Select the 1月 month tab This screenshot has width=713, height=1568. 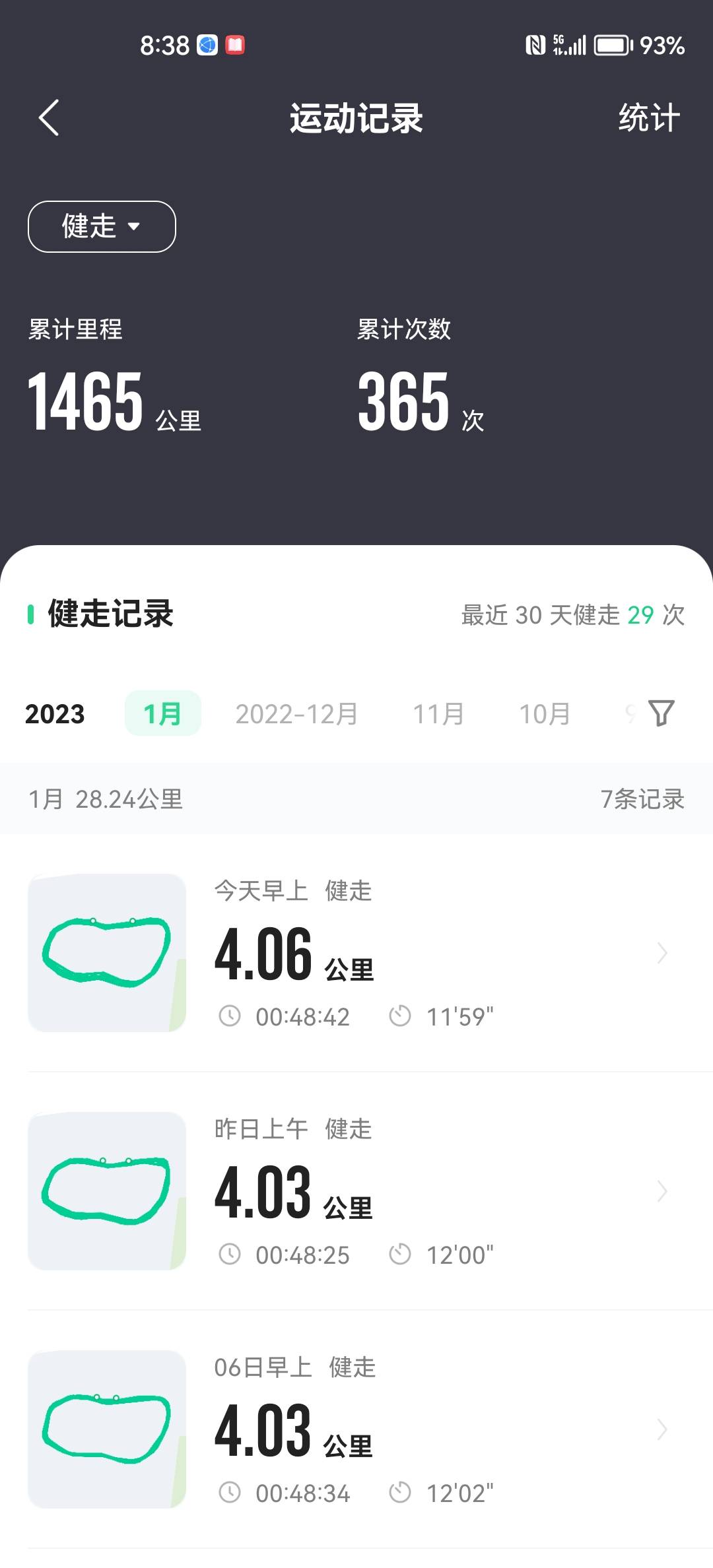coord(162,713)
